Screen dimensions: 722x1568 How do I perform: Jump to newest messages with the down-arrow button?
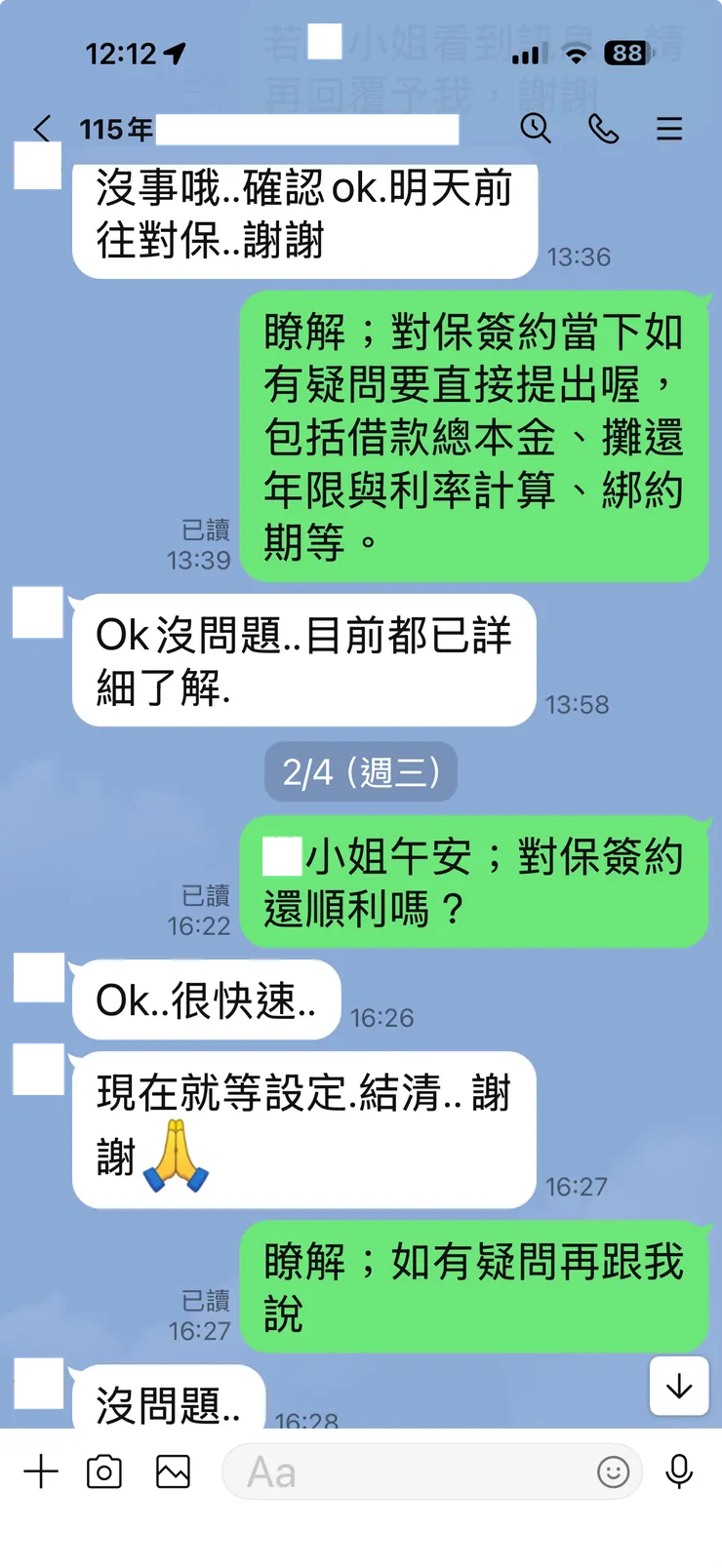pyautogui.click(x=679, y=1387)
